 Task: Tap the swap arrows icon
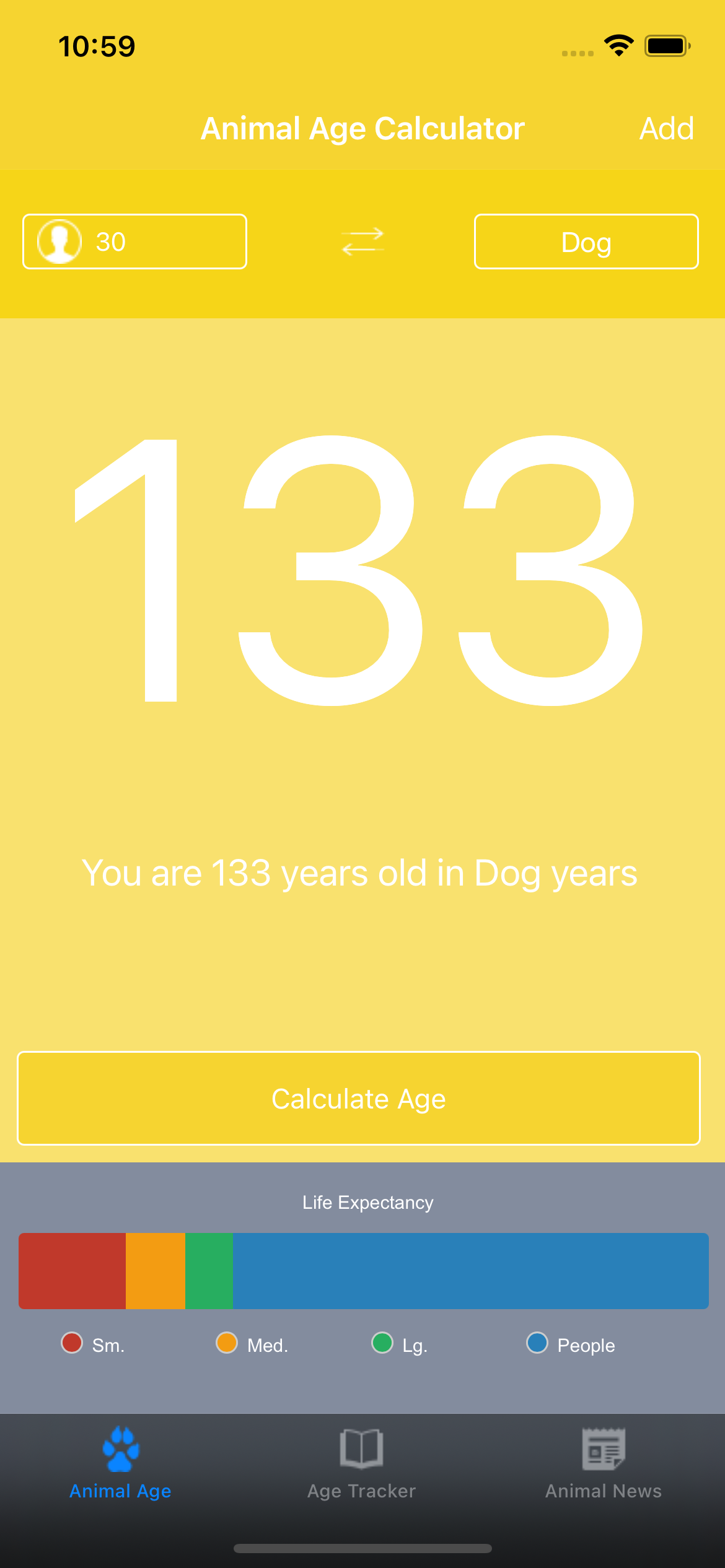coord(363,242)
